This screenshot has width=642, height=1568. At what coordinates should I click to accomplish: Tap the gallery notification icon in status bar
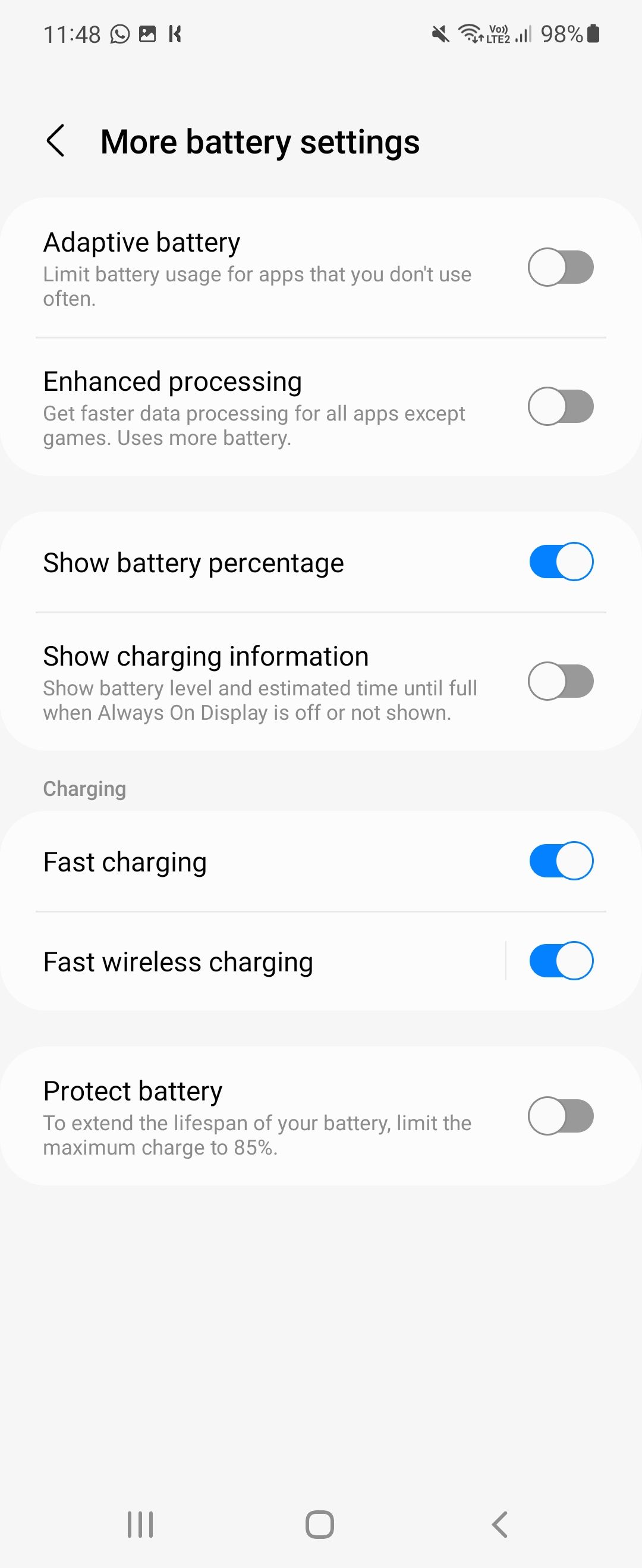(x=148, y=33)
